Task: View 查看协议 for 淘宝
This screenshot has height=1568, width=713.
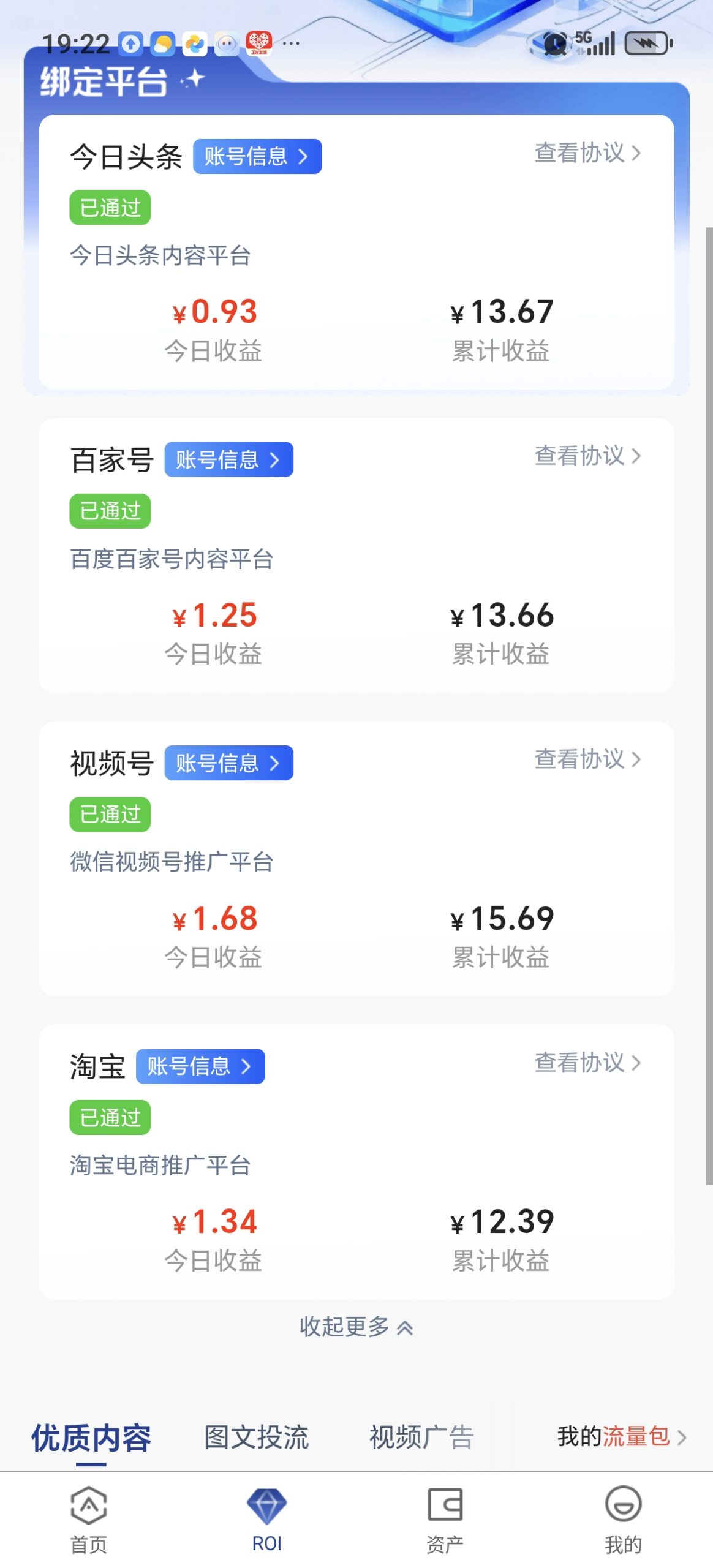Action: click(x=587, y=1062)
